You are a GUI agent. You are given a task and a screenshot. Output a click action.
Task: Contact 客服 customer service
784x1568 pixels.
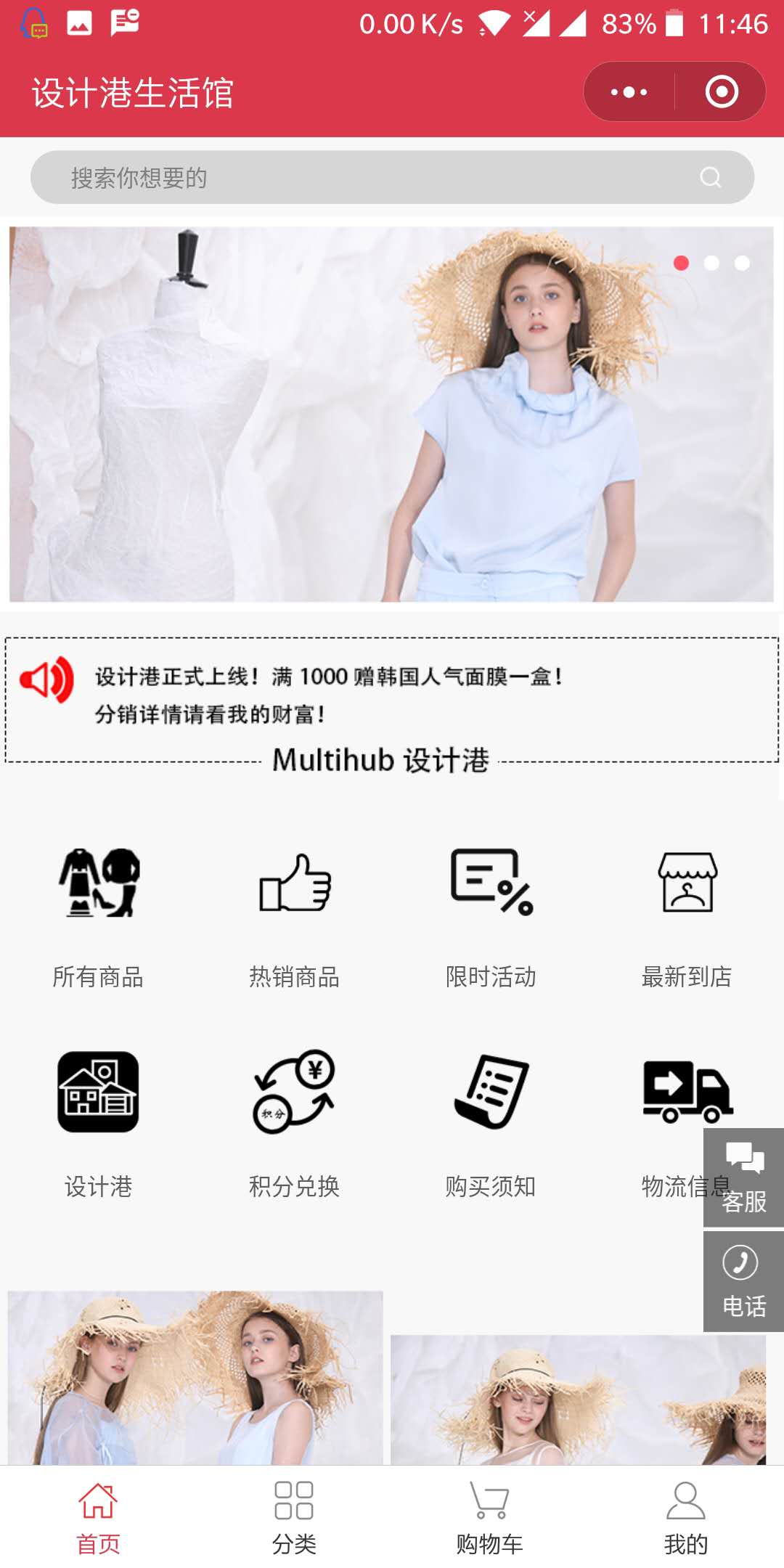tap(743, 1177)
